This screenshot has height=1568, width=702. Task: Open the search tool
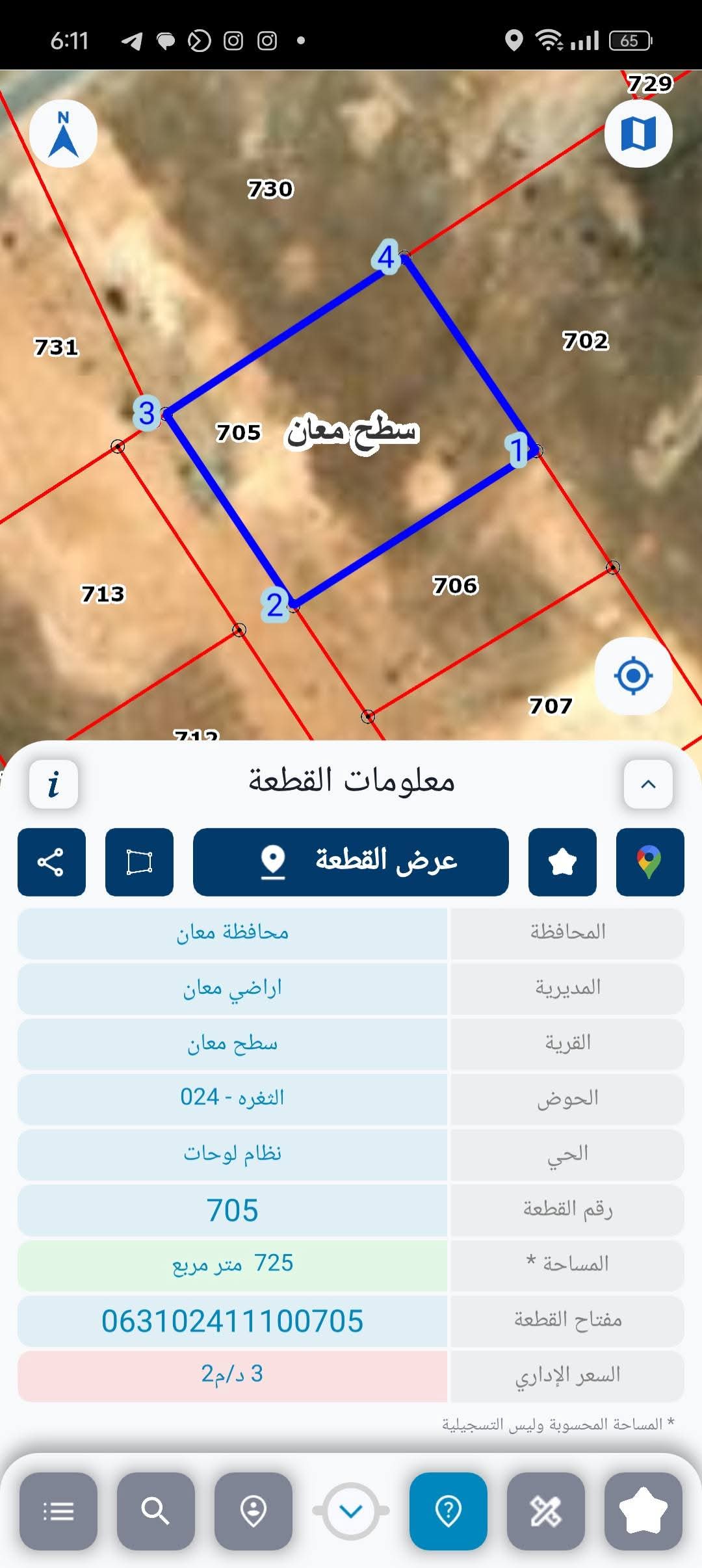[x=155, y=1511]
